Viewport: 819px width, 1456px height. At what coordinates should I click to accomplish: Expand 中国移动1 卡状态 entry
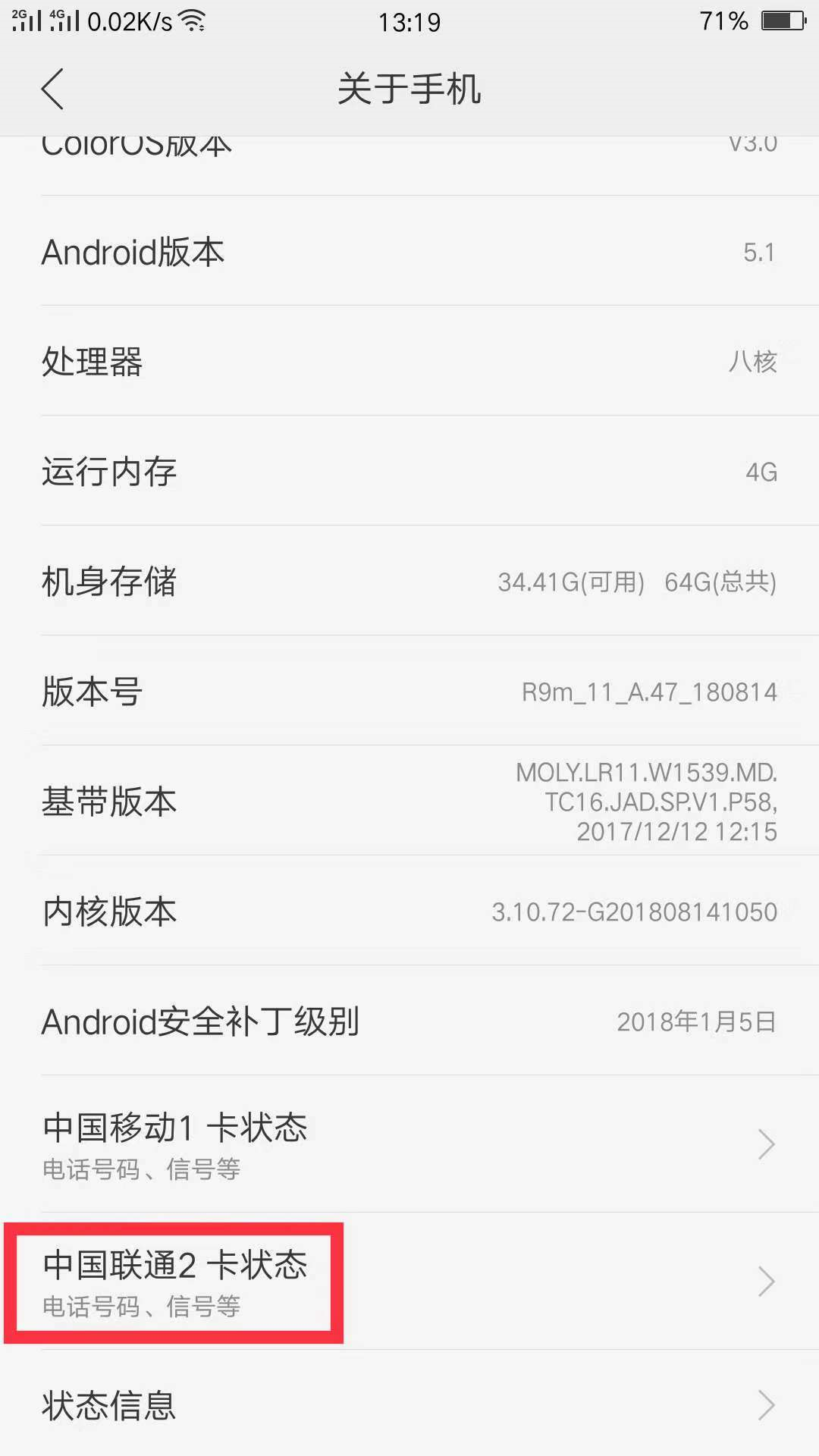409,1145
